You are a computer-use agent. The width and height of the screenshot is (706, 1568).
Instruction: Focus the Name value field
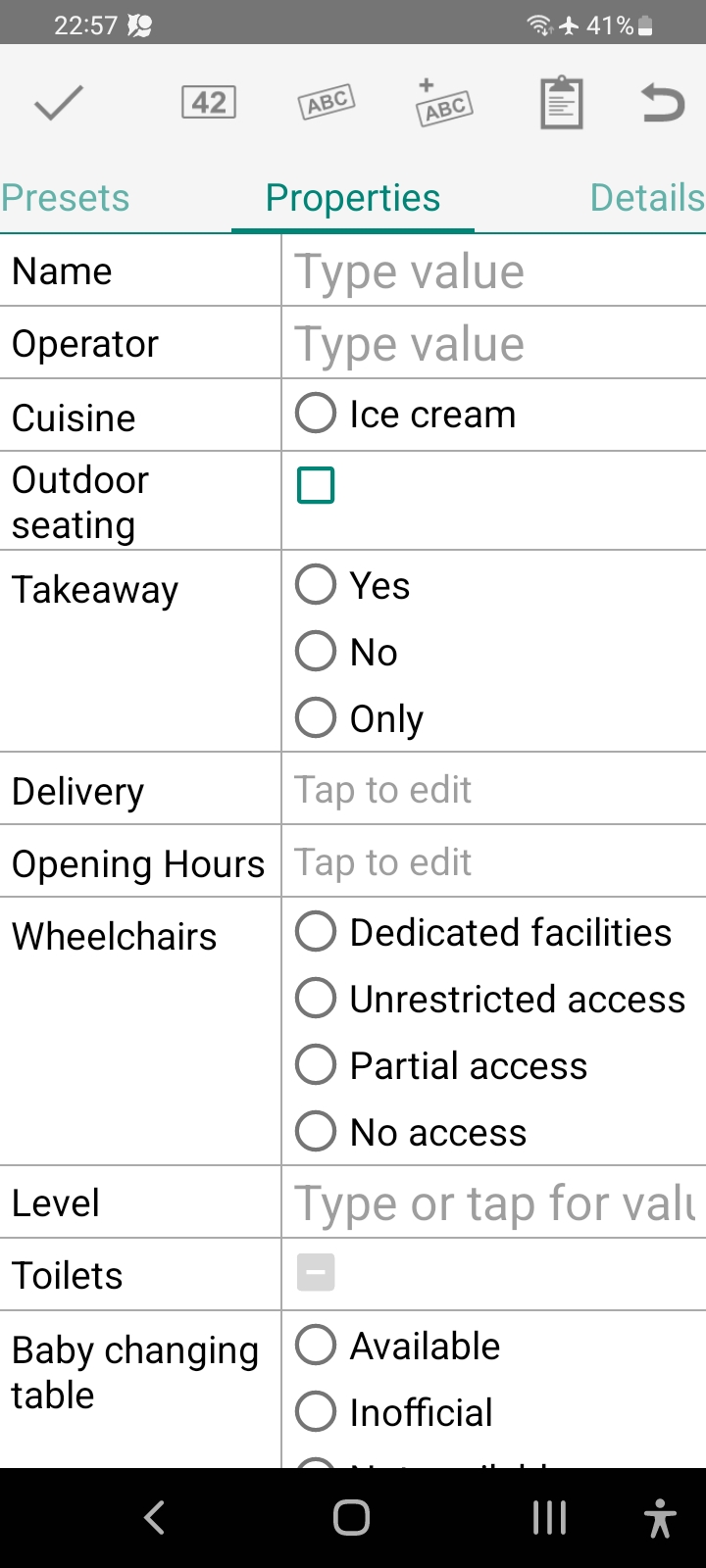[494, 271]
